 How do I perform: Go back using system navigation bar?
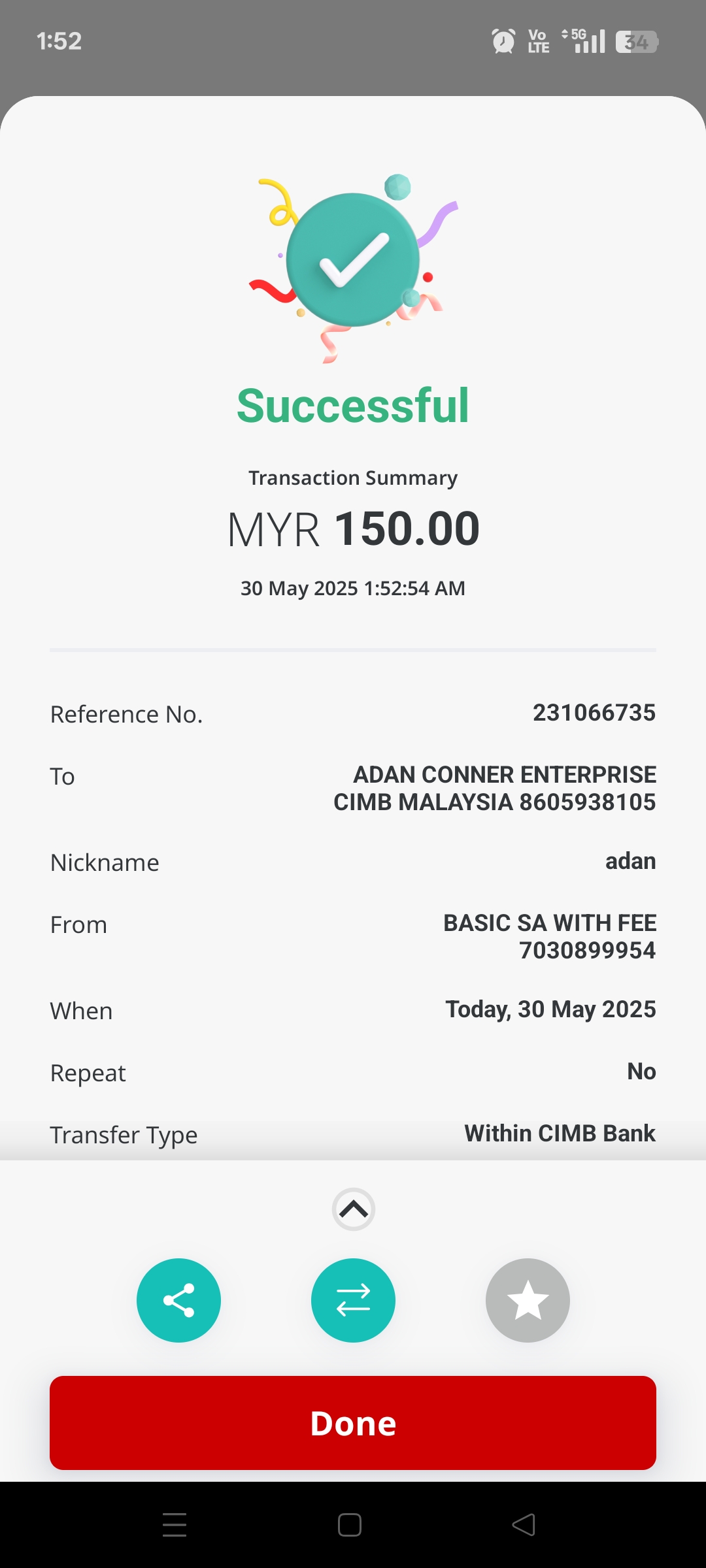click(524, 1525)
